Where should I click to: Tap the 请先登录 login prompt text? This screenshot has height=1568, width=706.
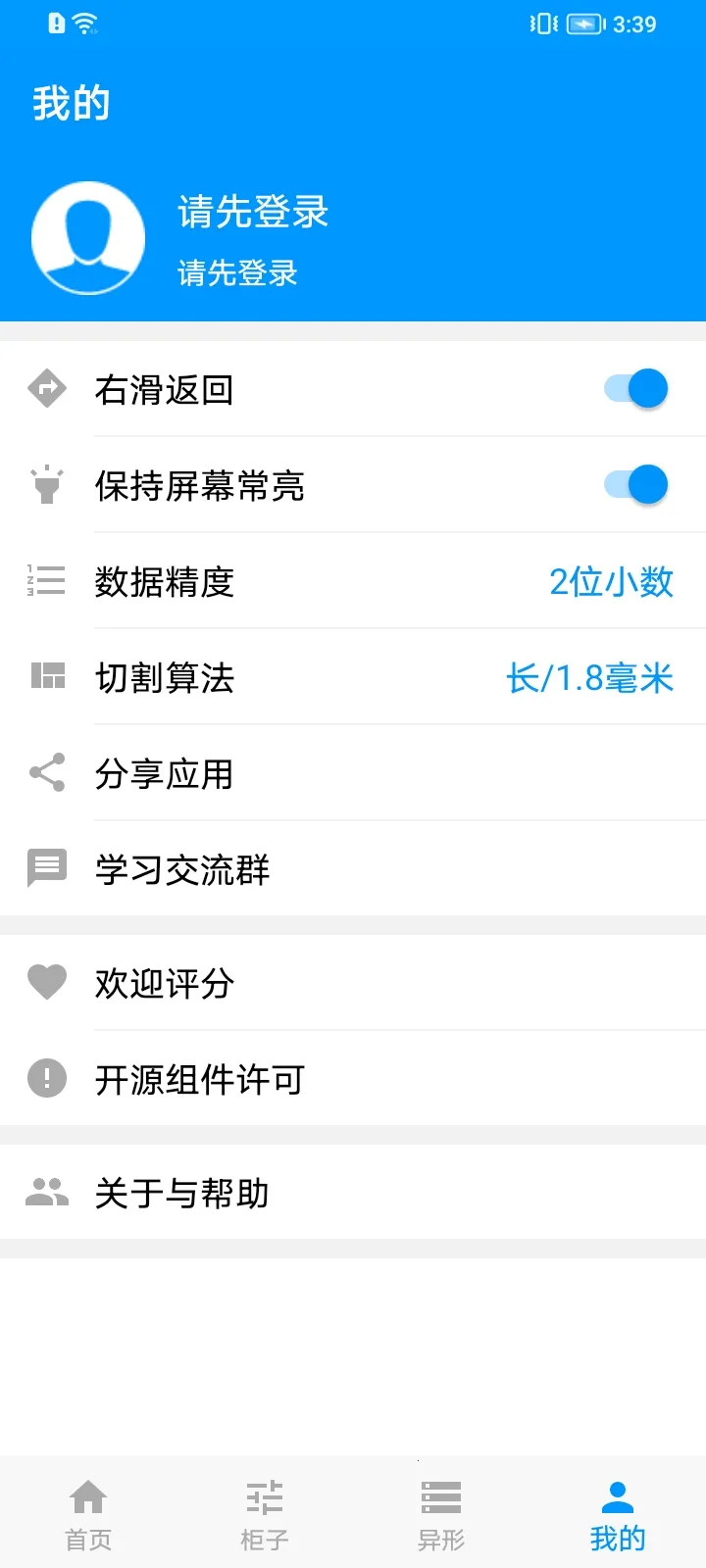[x=253, y=213]
